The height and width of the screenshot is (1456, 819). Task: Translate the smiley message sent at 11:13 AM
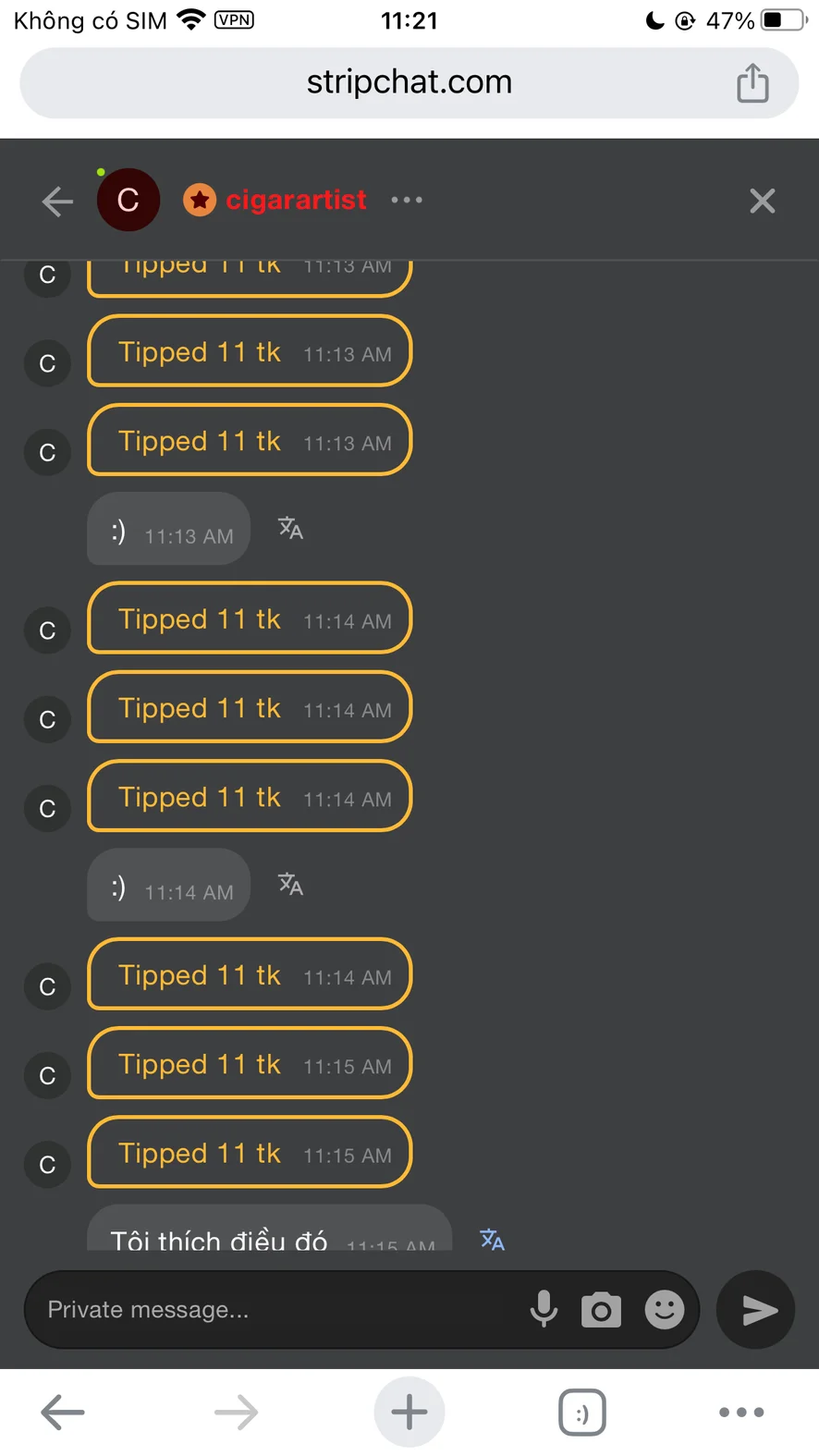coord(290,528)
